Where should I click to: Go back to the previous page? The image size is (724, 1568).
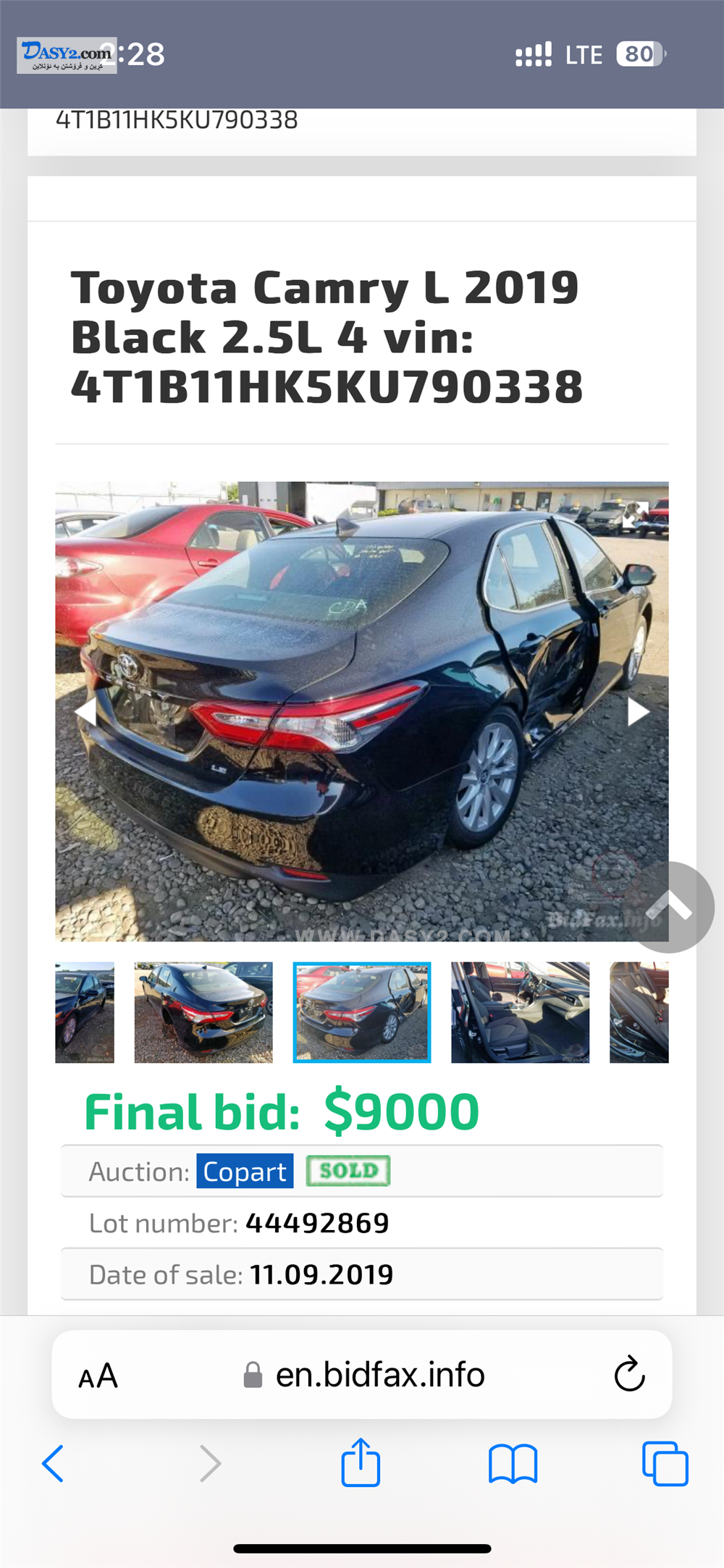(53, 1463)
